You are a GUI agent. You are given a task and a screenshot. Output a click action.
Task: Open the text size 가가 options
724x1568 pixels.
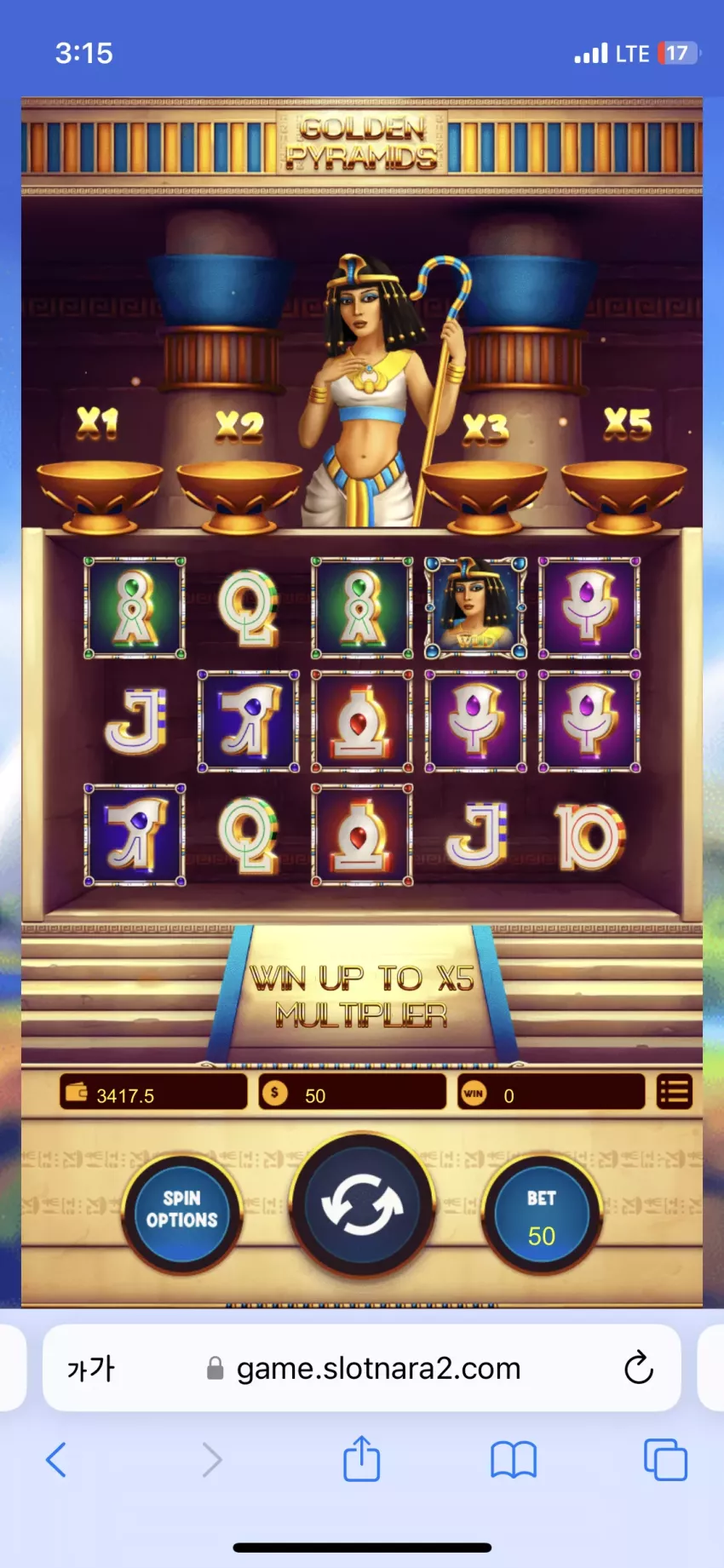90,1369
